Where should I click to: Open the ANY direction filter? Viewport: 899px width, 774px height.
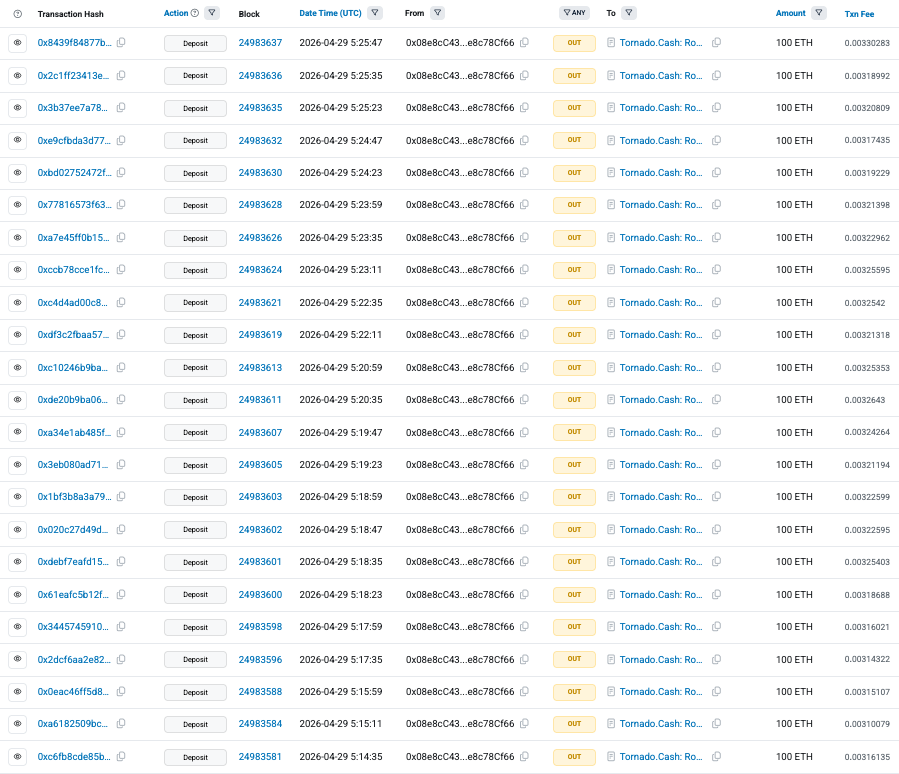tap(574, 13)
